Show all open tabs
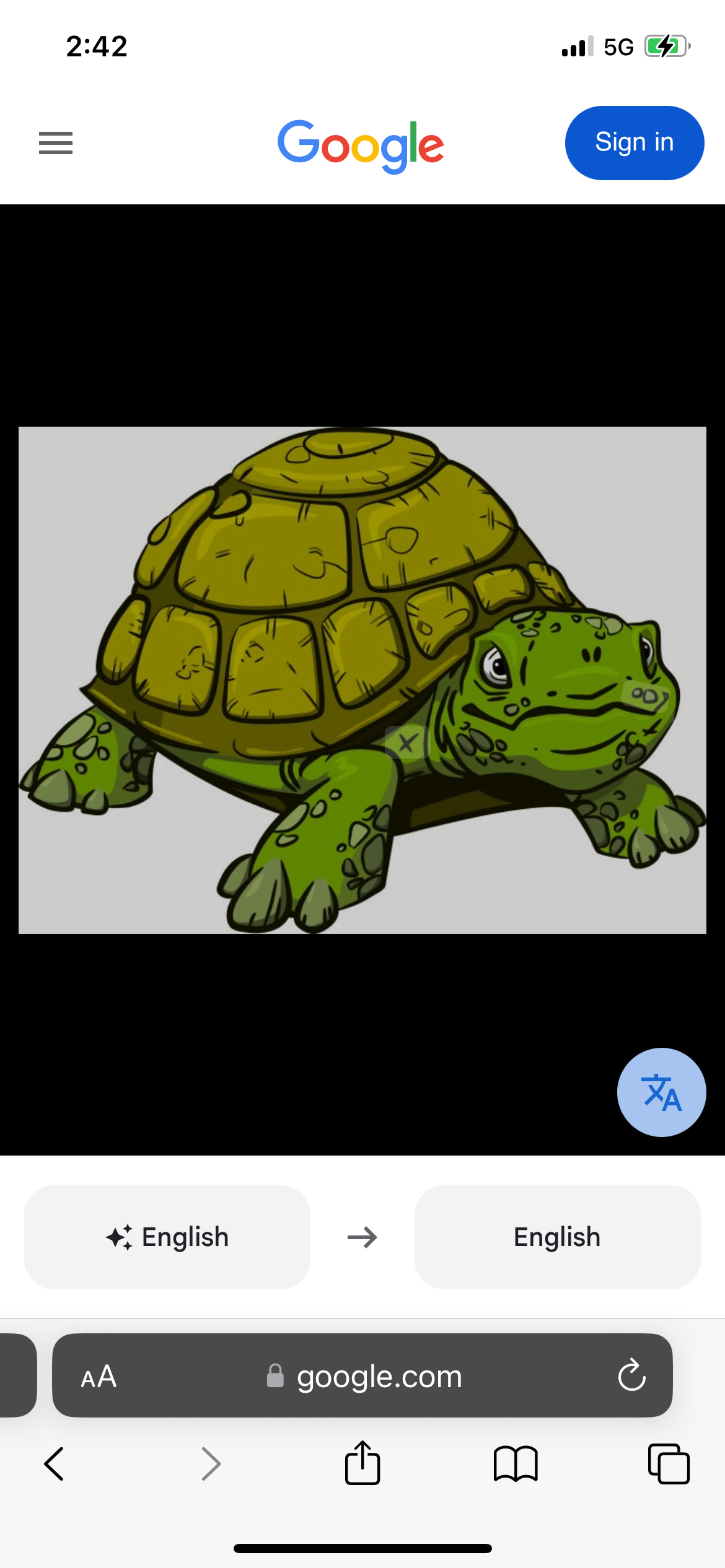Screen dimensions: 725x1568 (x=669, y=1464)
